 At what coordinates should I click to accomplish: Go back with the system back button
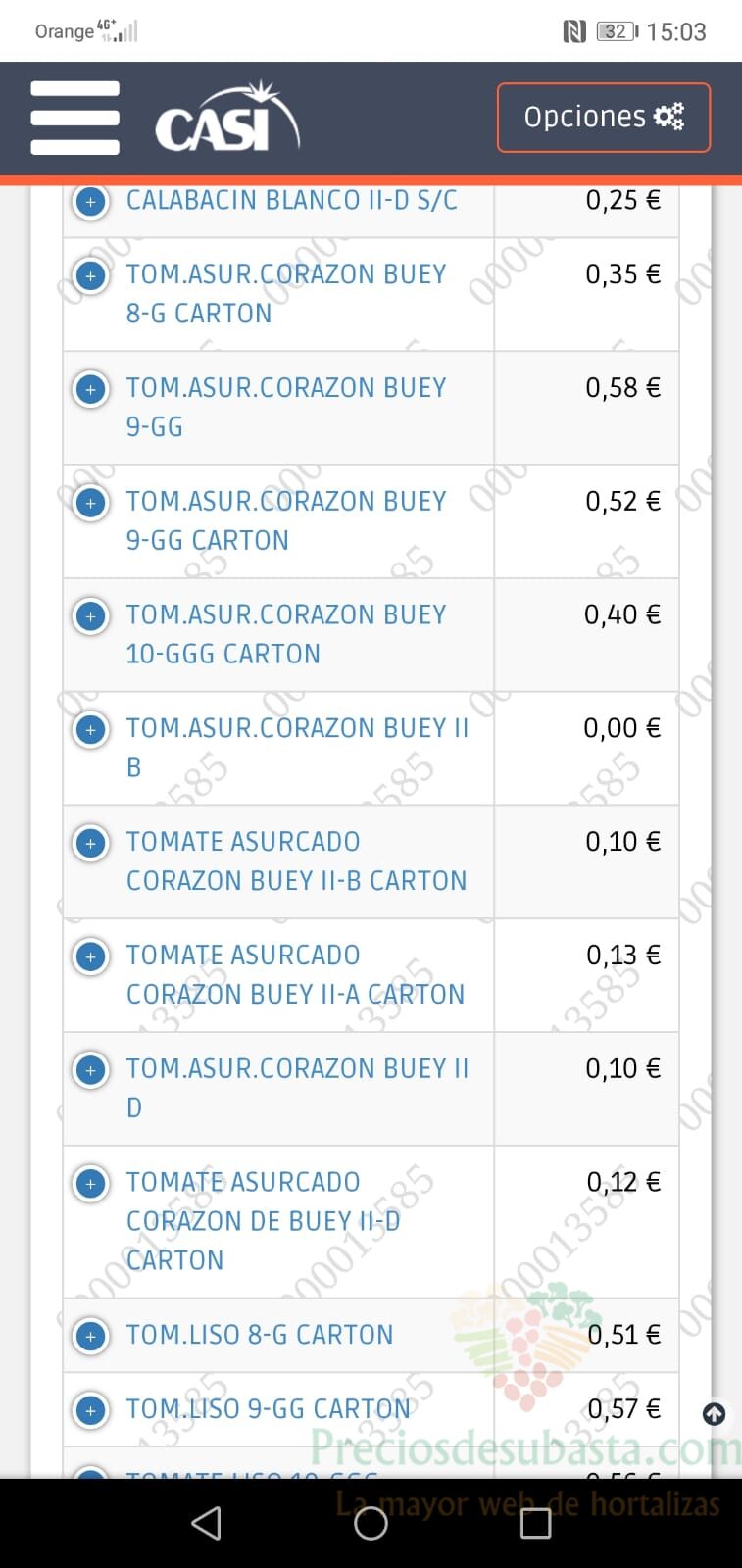click(206, 1523)
